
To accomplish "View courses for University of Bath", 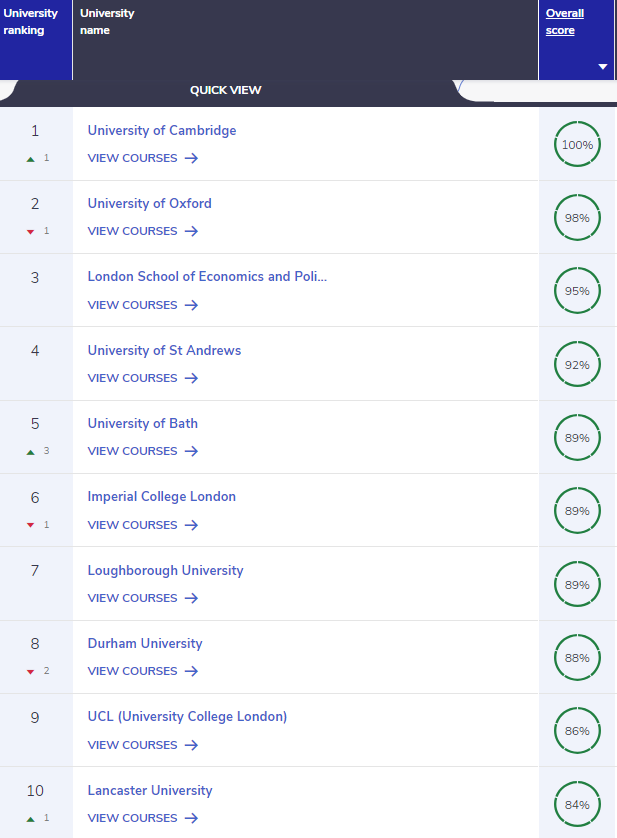I will (x=143, y=451).
